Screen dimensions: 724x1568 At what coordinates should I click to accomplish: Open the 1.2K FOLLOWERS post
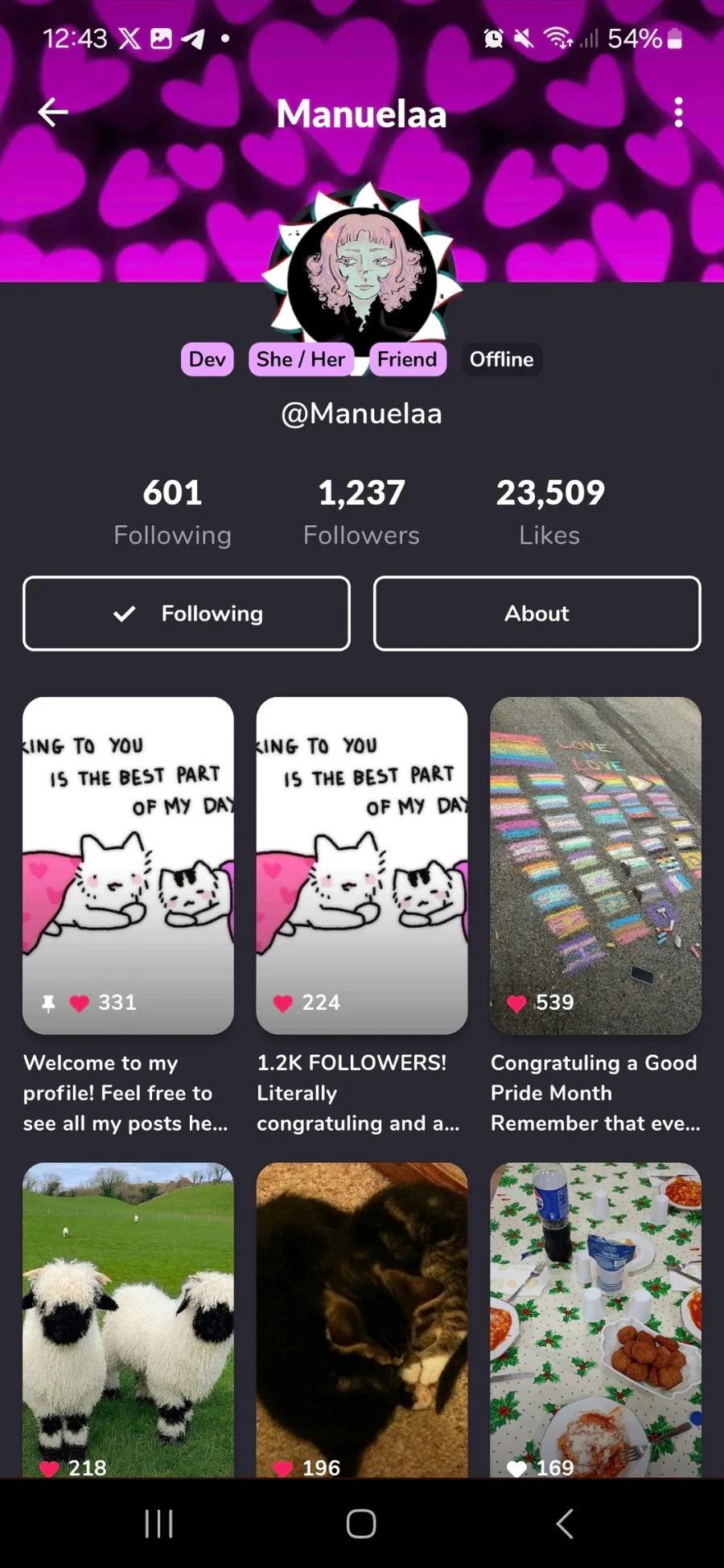361,864
